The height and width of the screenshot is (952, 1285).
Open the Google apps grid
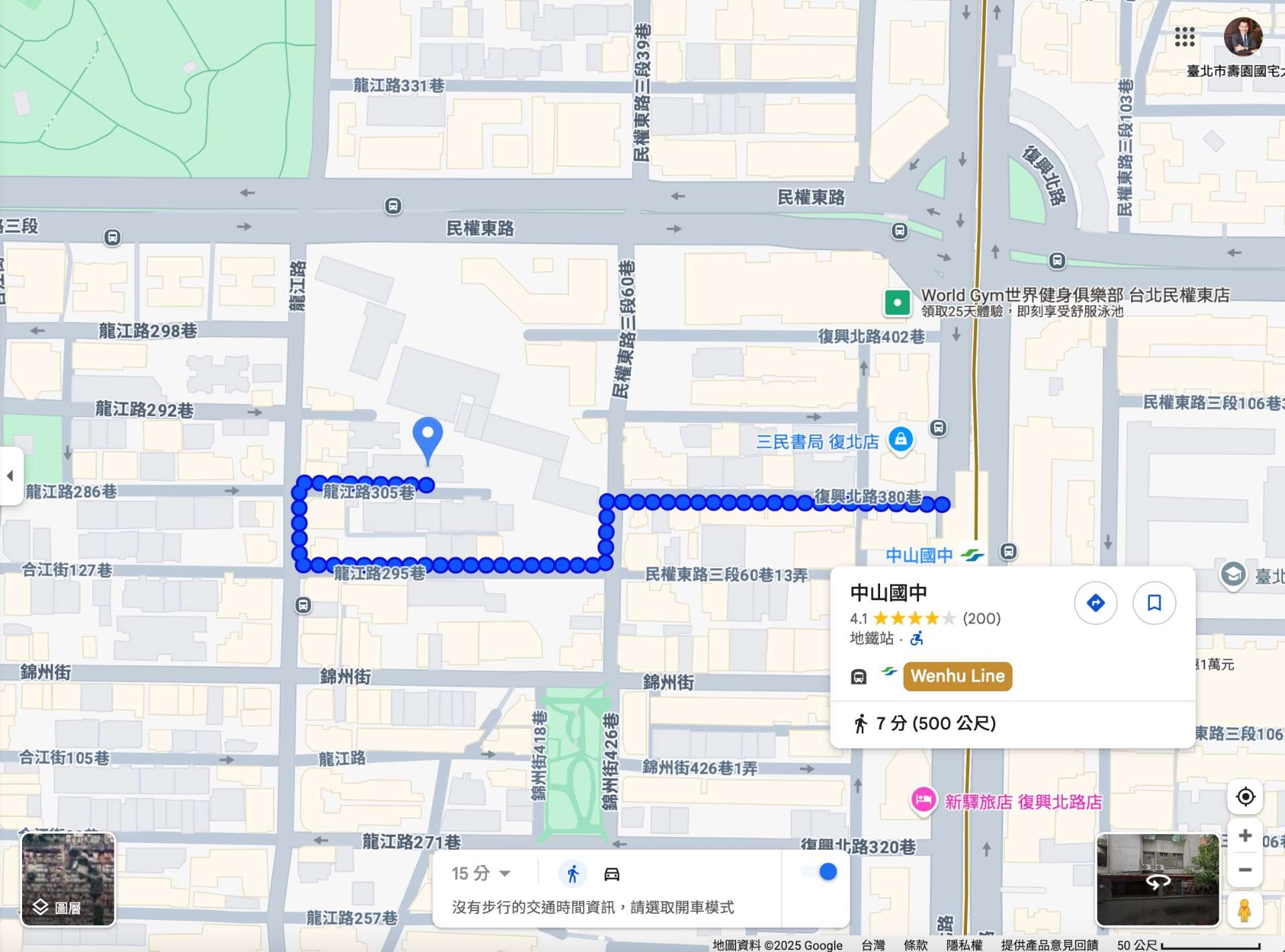pos(1184,37)
